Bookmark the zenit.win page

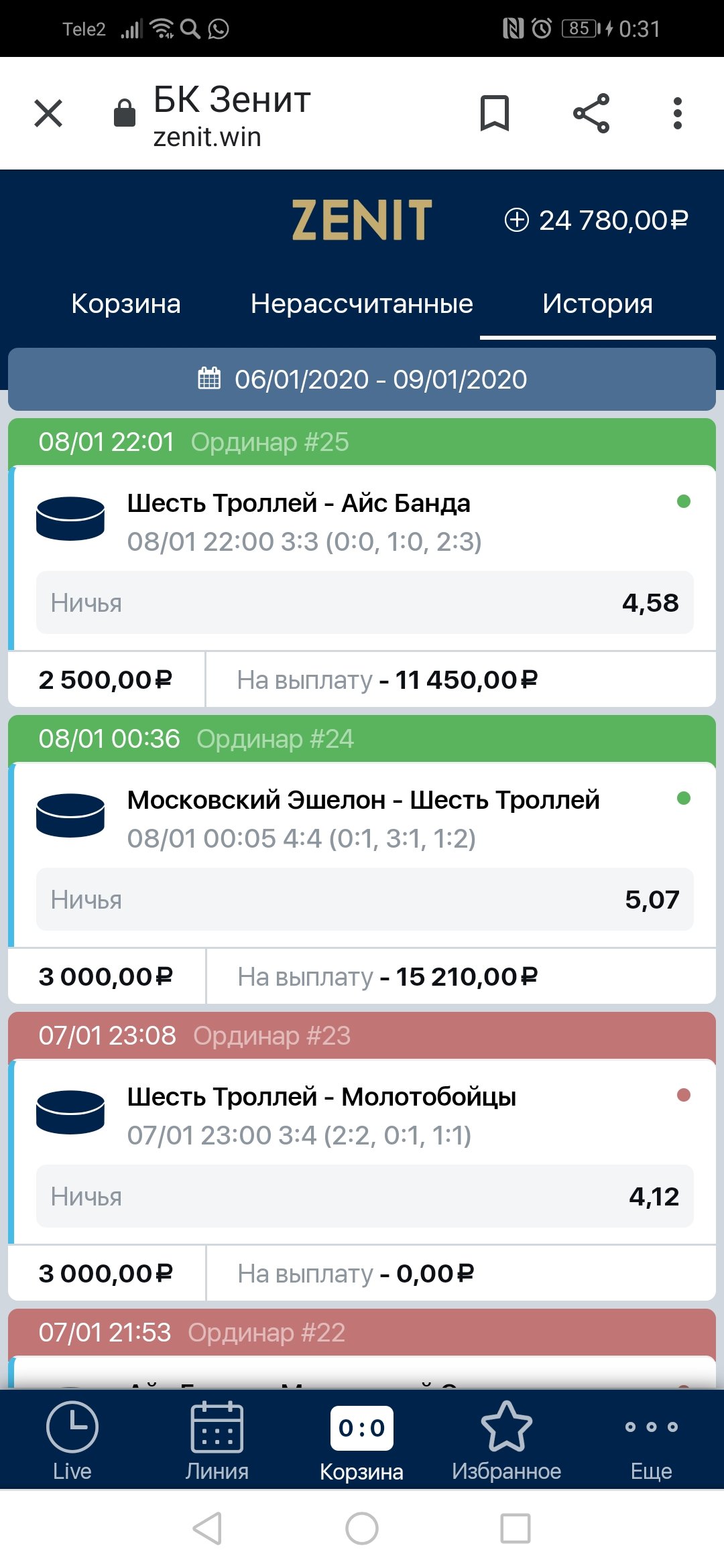point(495,113)
